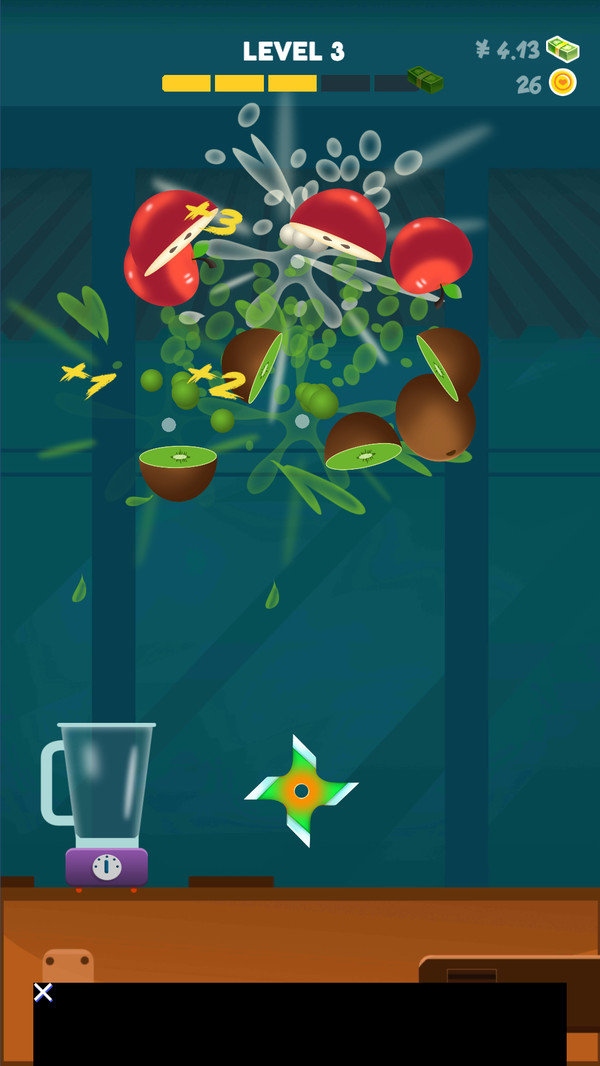Screen dimensions: 600x1066
Task: Close the black banner ad
Action: tap(43, 992)
